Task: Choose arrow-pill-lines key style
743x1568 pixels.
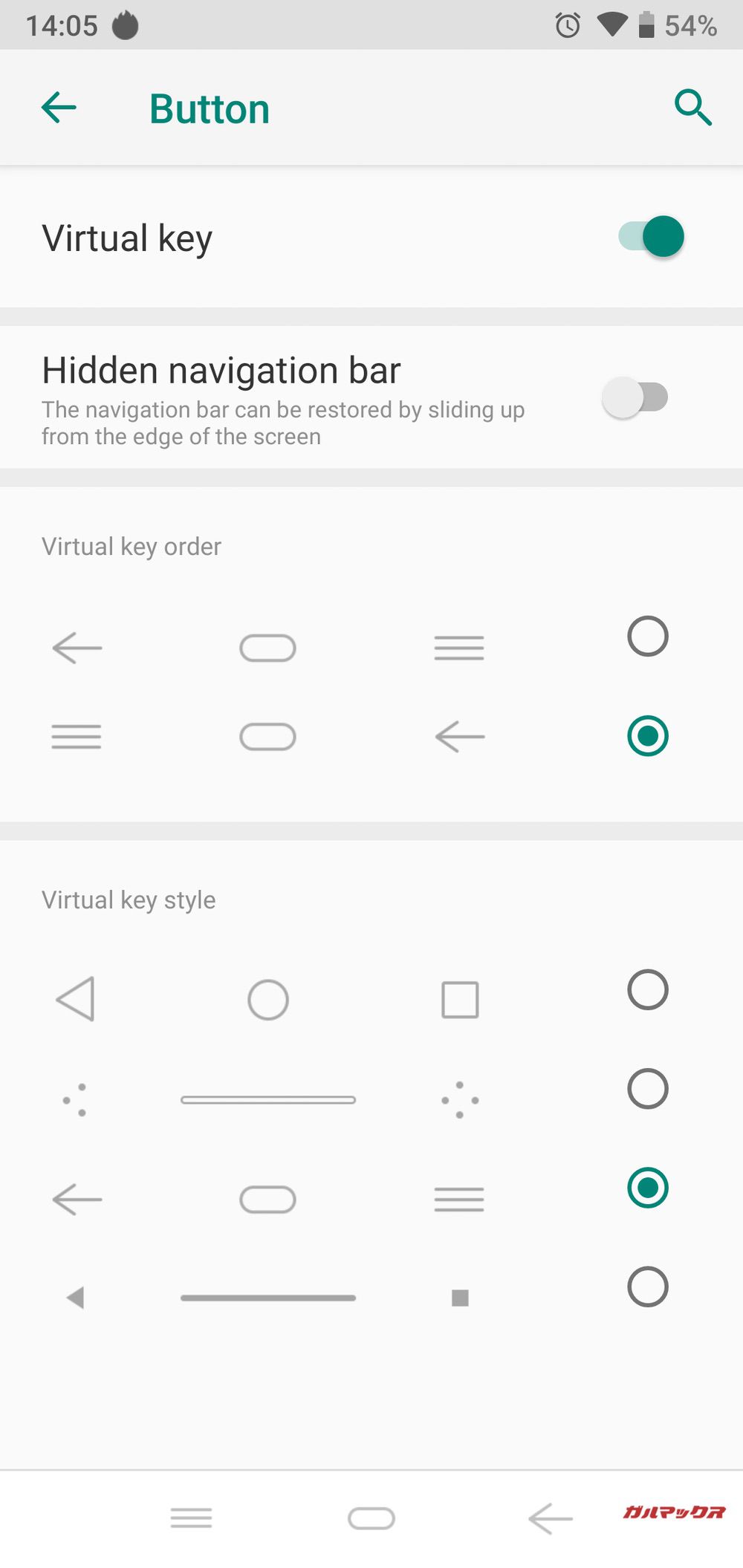Action: click(x=647, y=1188)
